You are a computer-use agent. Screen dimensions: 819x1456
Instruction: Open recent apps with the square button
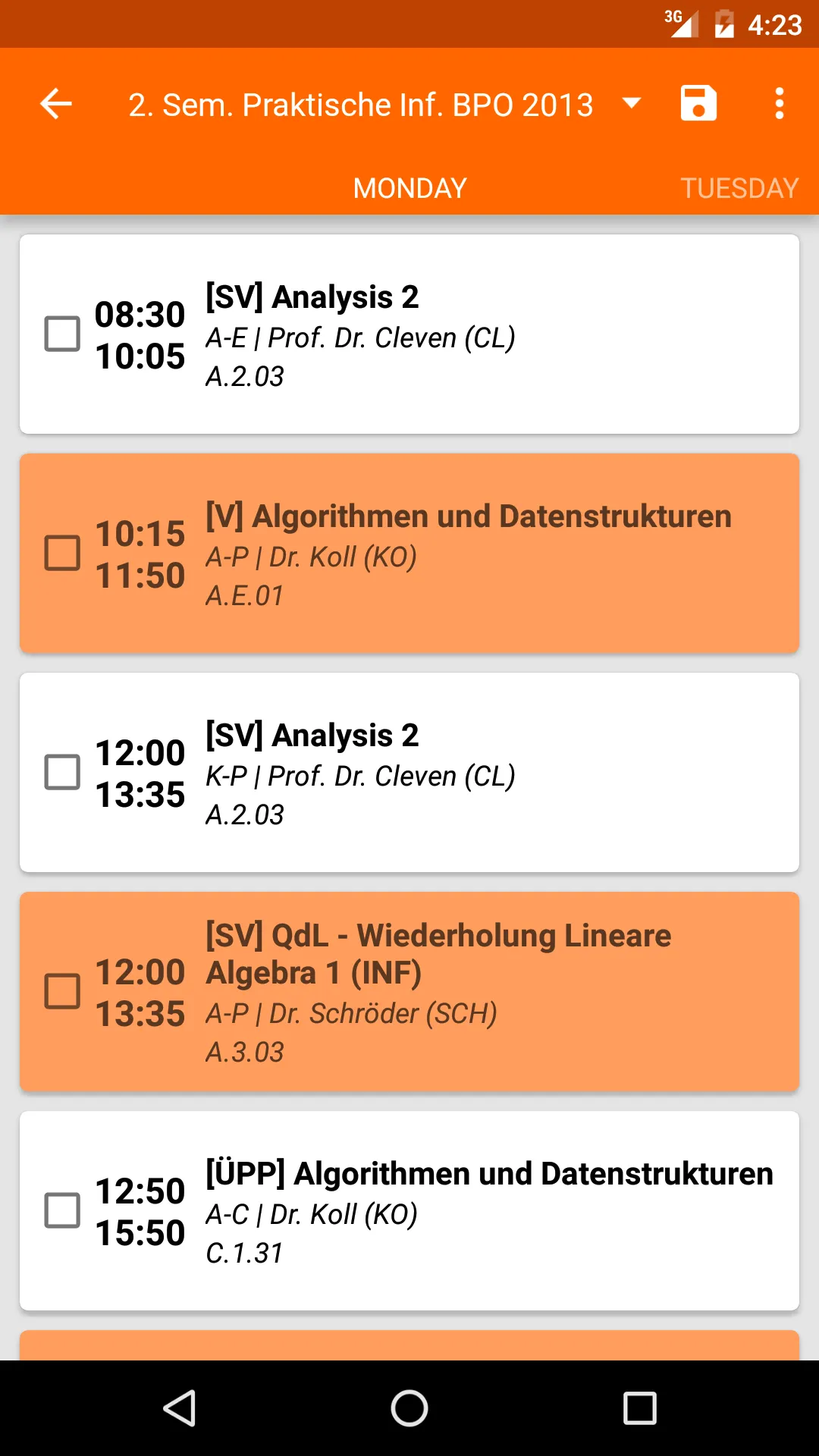click(x=638, y=1408)
